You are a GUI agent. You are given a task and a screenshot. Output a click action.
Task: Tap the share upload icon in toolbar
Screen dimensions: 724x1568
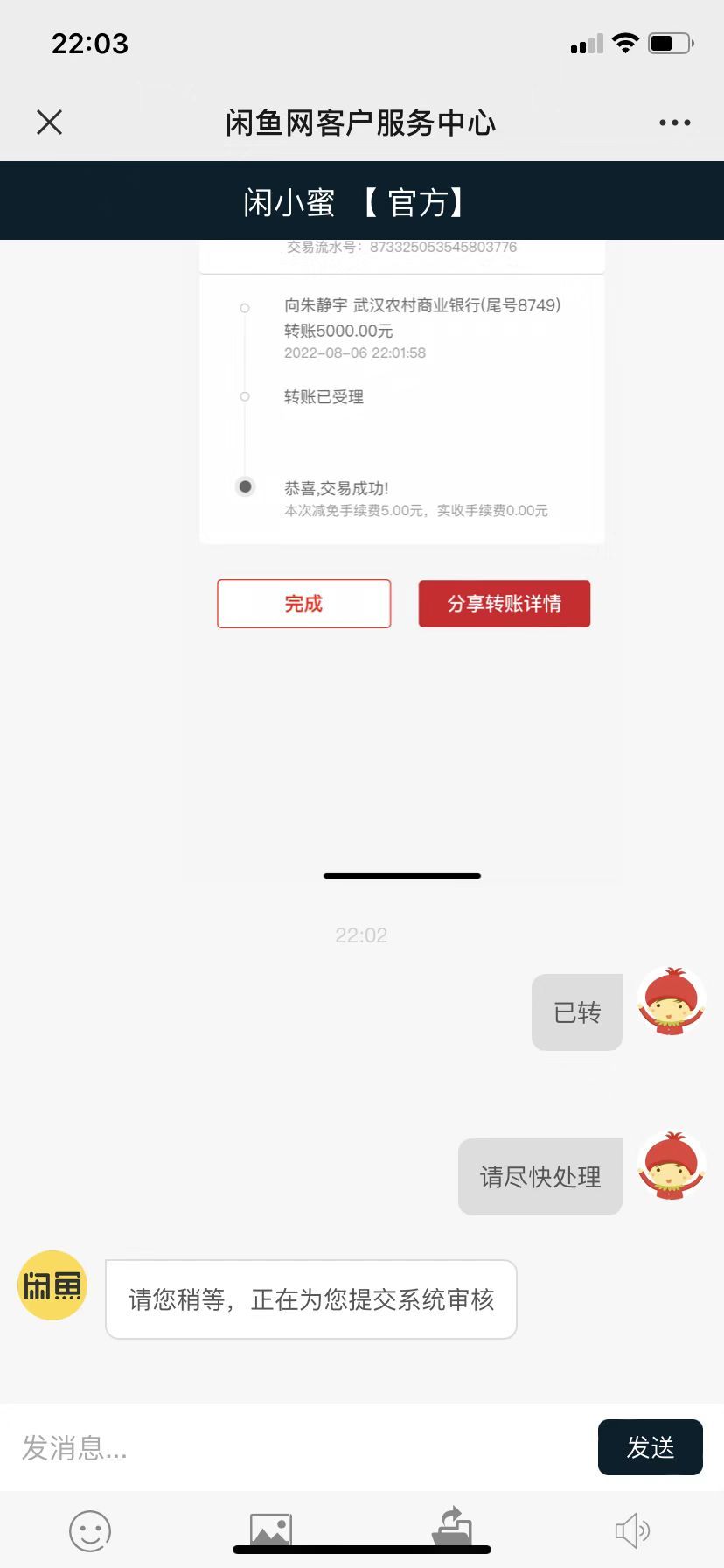pyautogui.click(x=452, y=1528)
